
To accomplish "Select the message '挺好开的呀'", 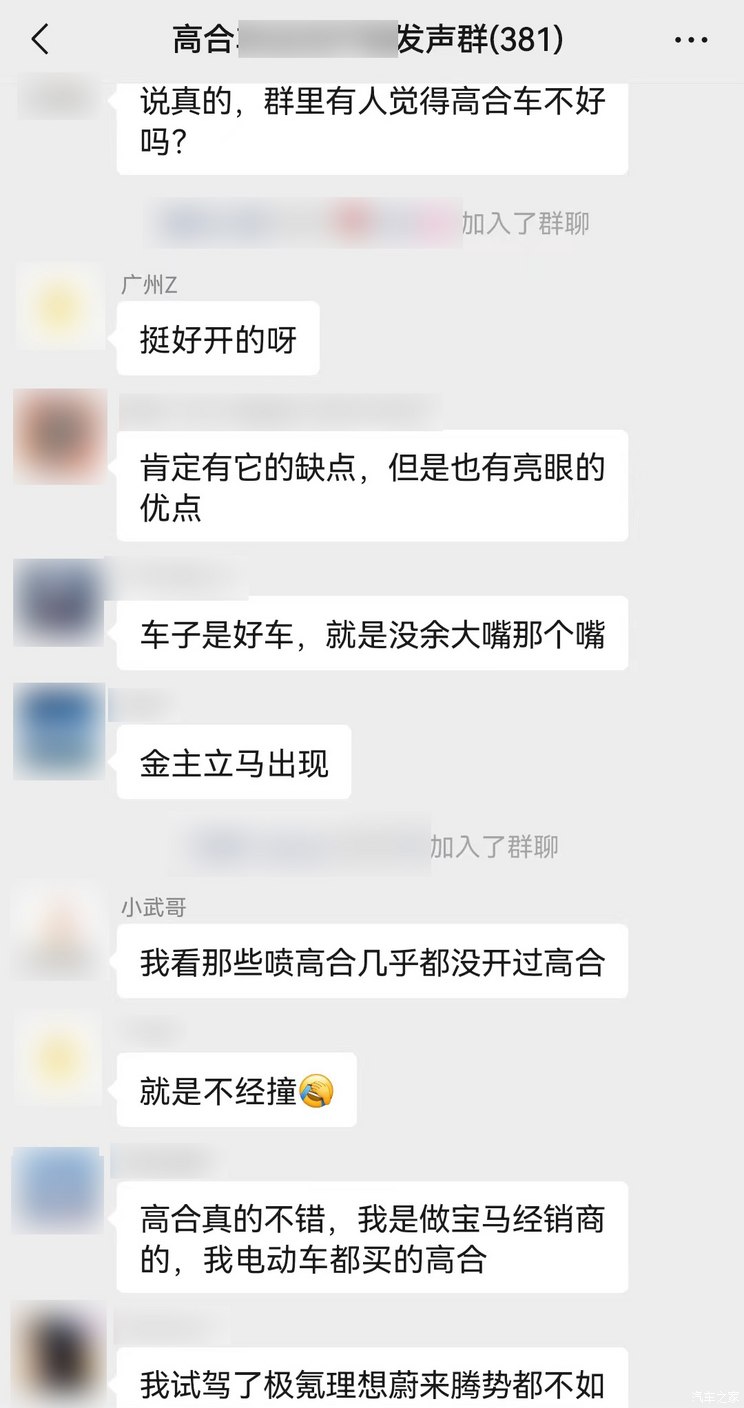I will coord(217,339).
